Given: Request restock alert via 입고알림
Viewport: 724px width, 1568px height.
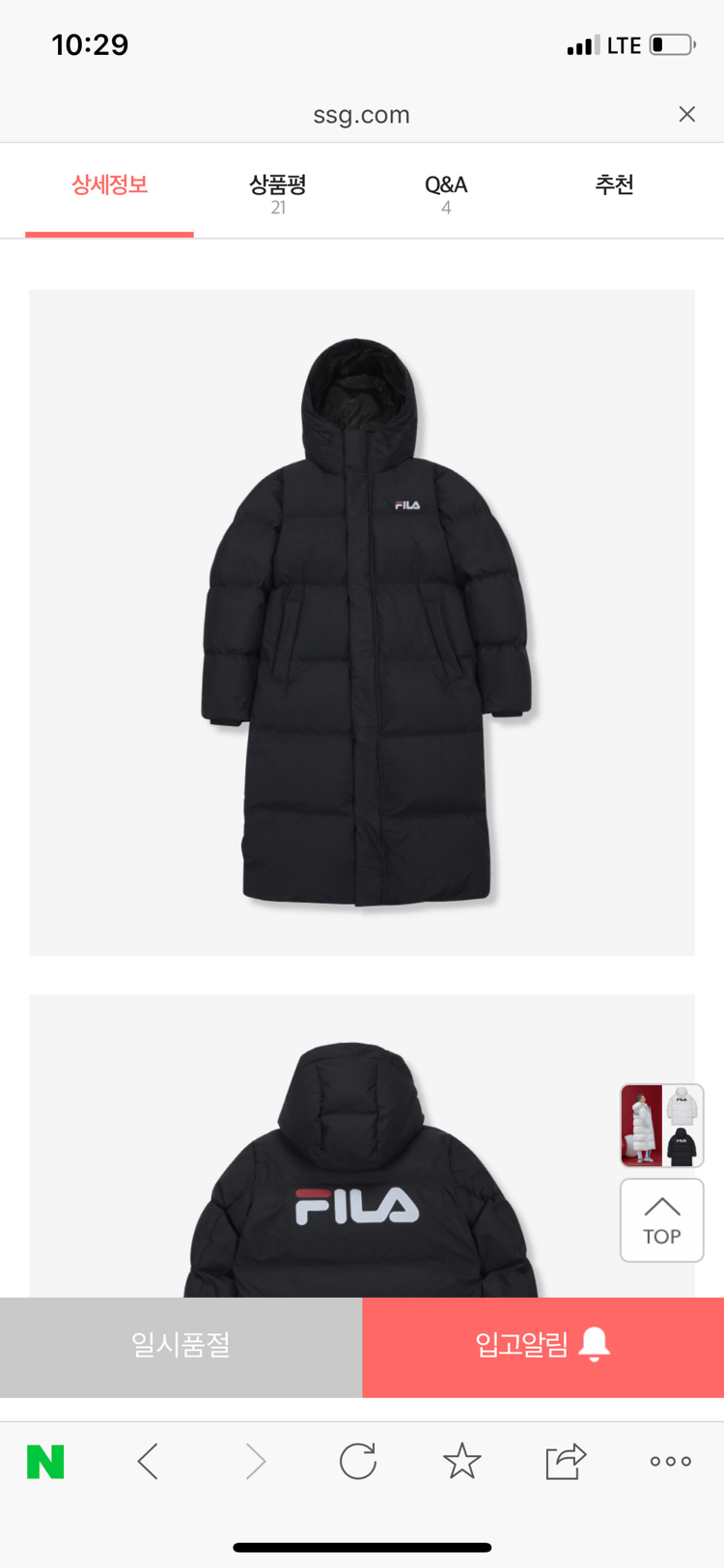Looking at the screenshot, I should coord(543,1344).
